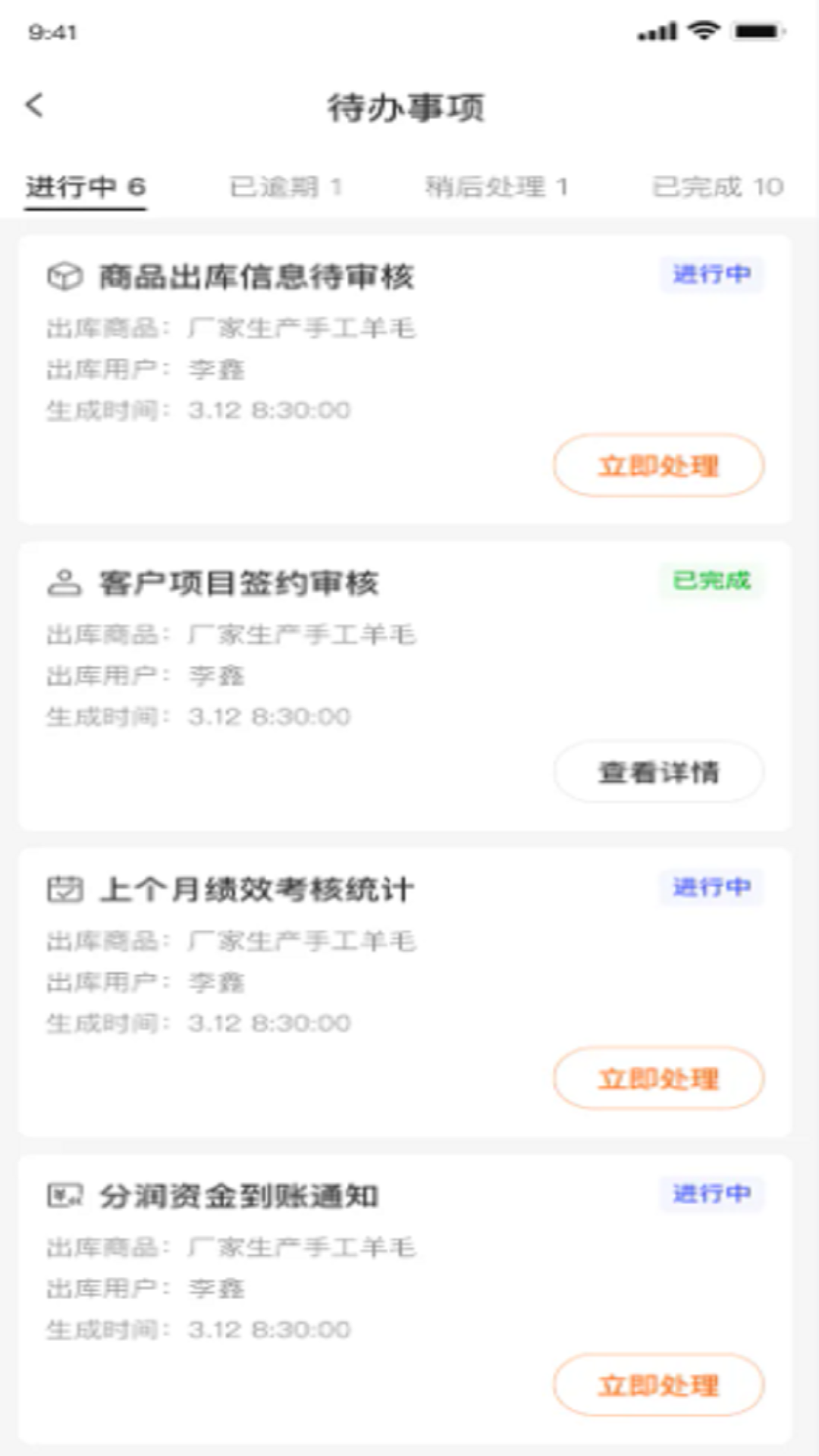The height and width of the screenshot is (1456, 819).
Task: Go back from 待办事项 page
Action: coord(35,105)
